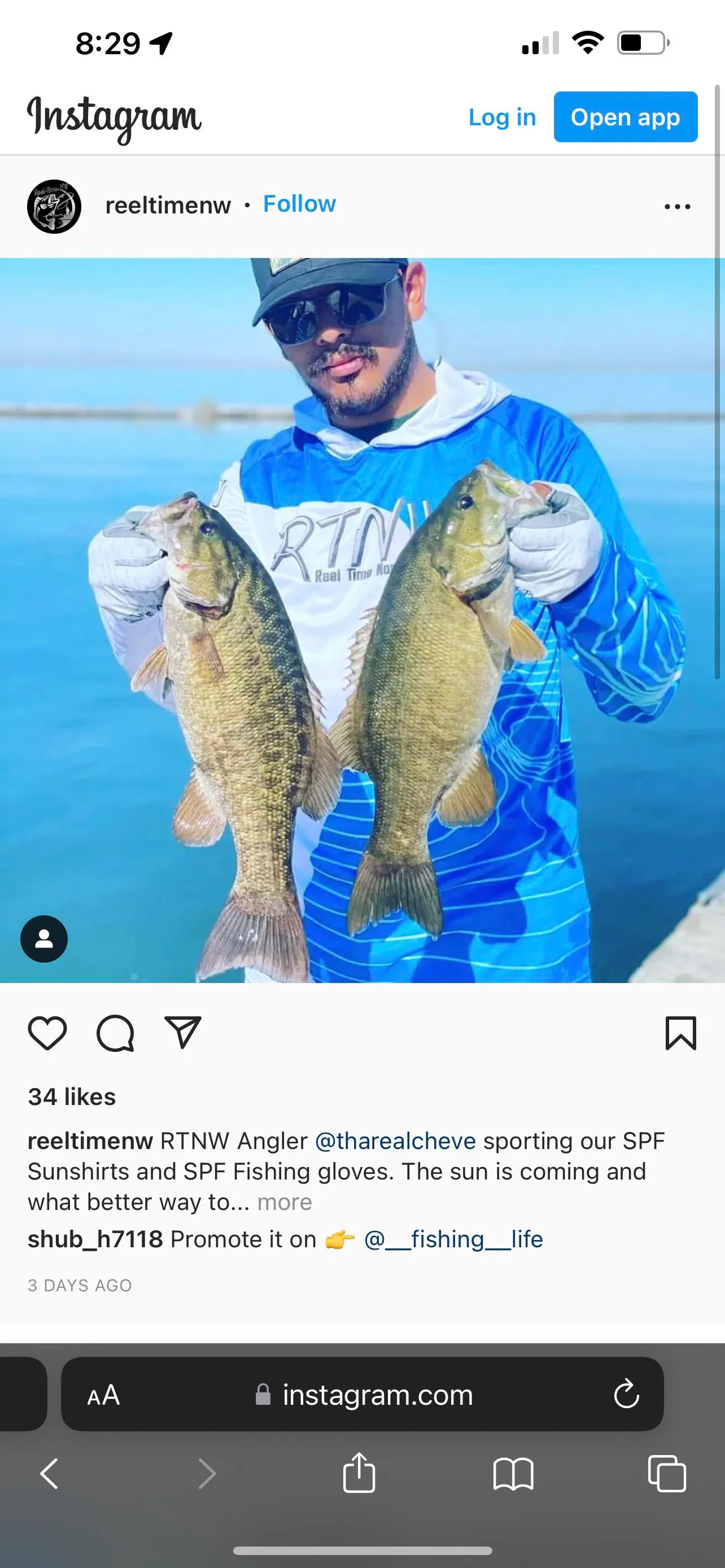
Task: Open Safari bookmarks
Action: point(513,1474)
